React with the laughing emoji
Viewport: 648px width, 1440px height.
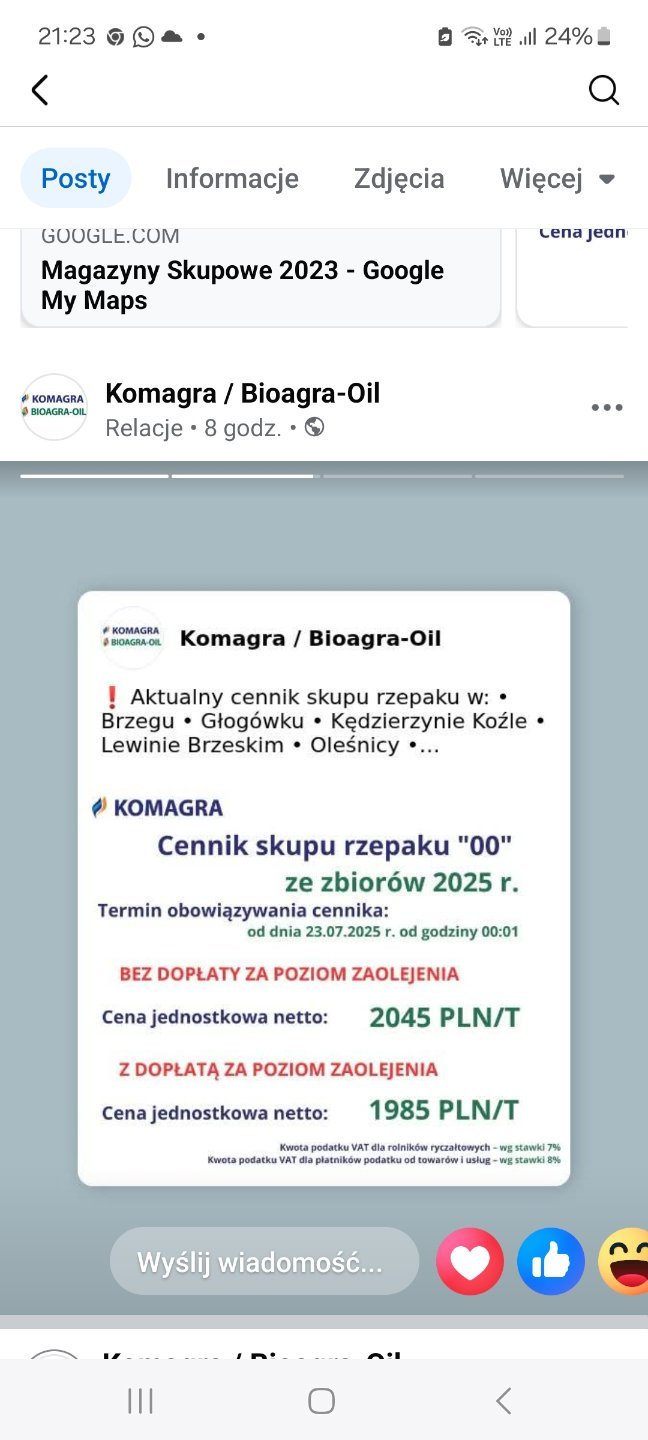pyautogui.click(x=626, y=1262)
